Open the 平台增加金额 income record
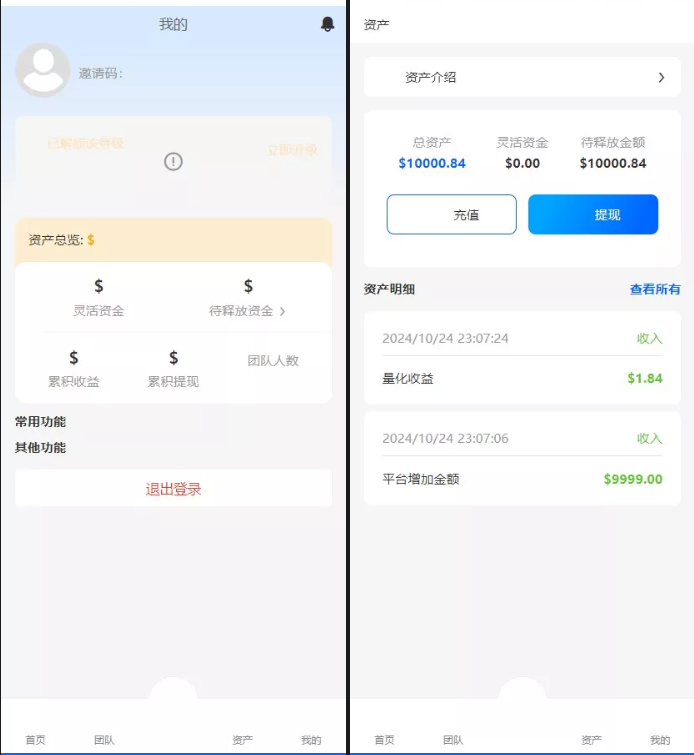 [x=522, y=458]
